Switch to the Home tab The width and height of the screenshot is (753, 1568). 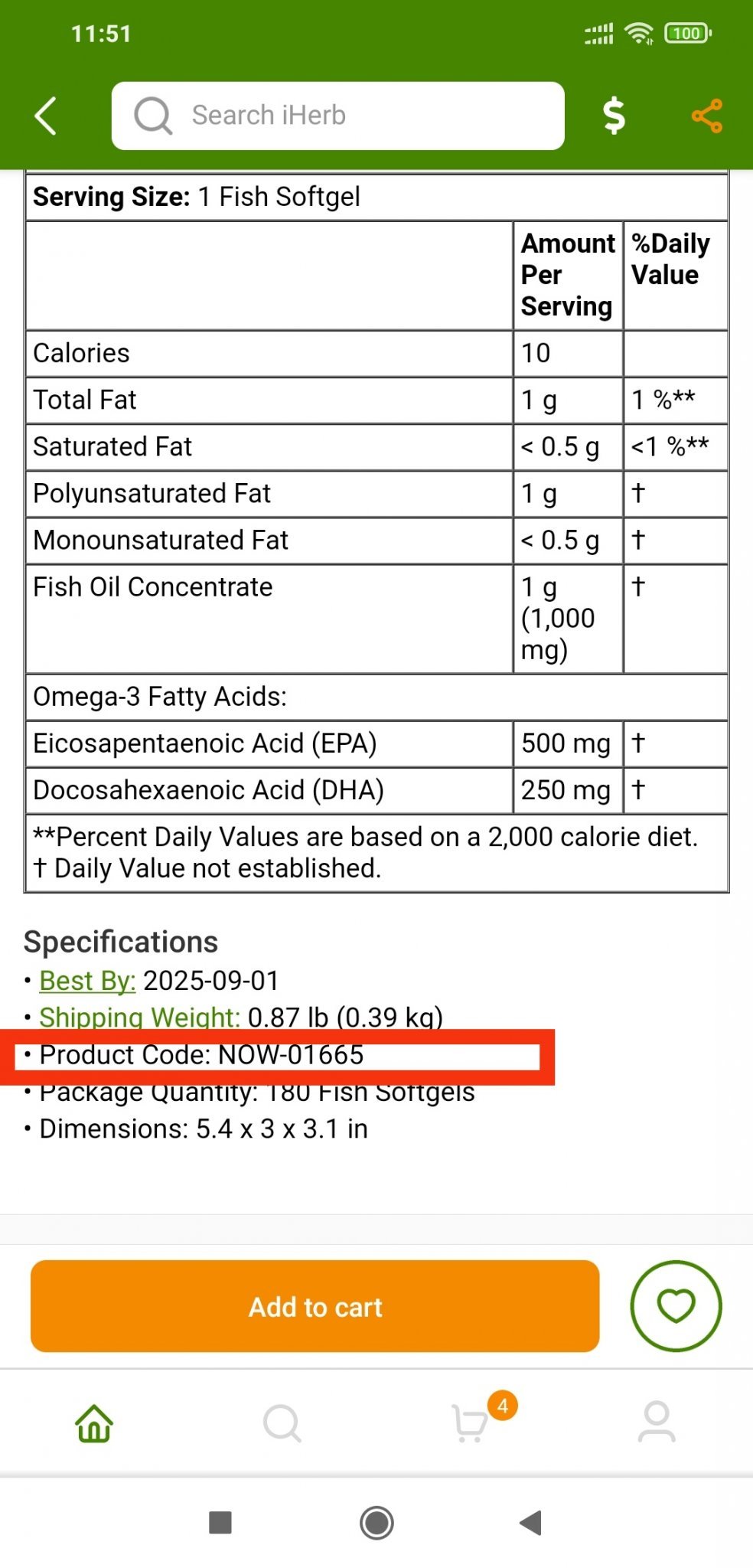coord(94,1423)
